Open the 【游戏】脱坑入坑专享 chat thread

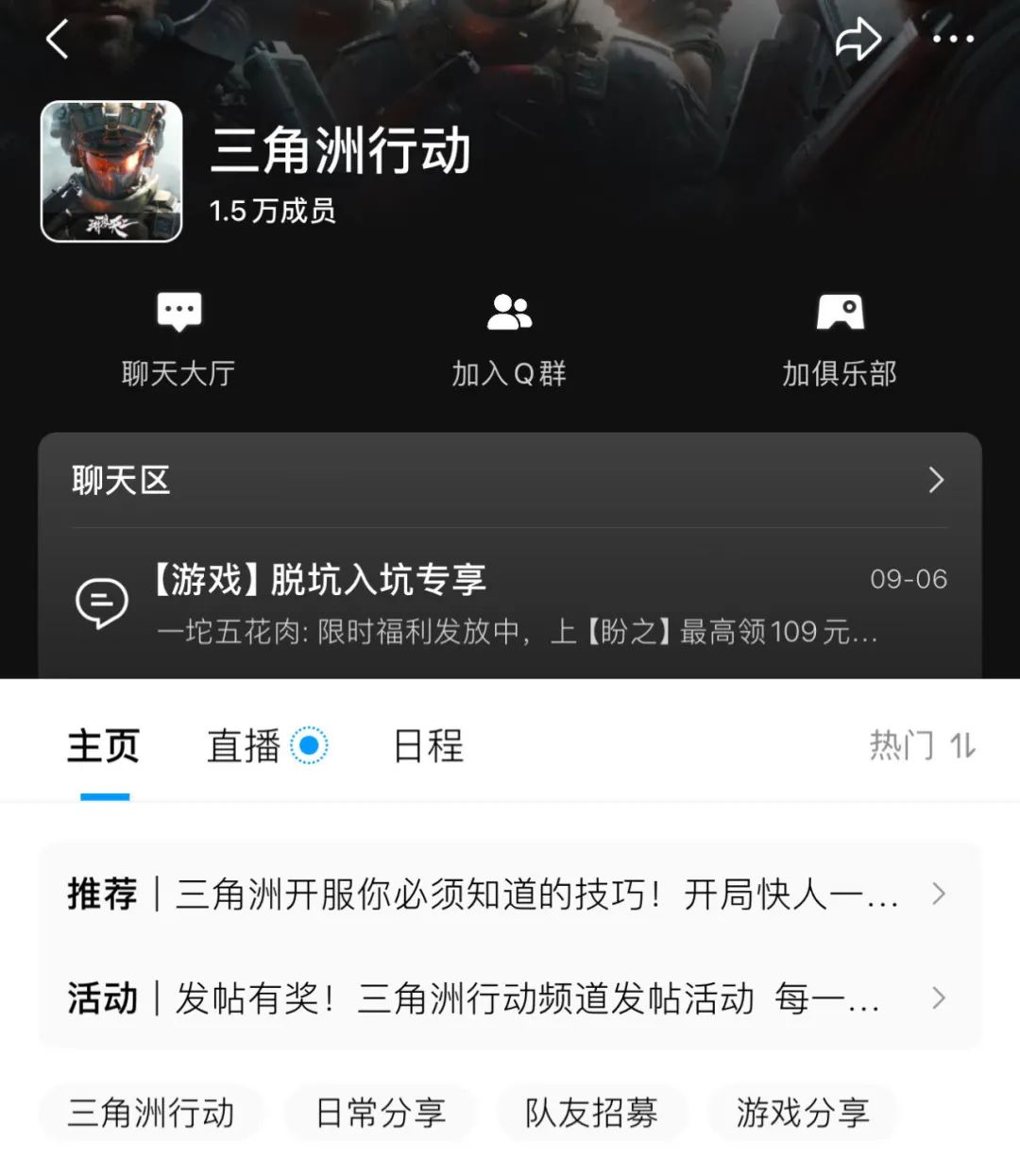[x=510, y=604]
